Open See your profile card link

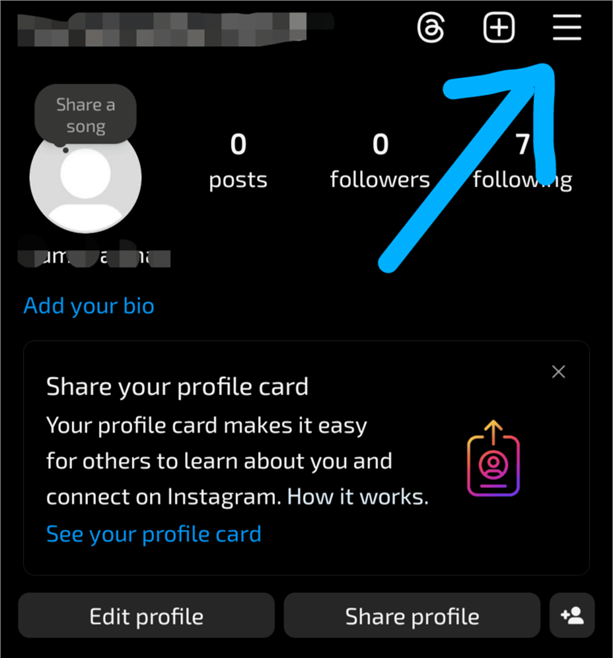[153, 534]
